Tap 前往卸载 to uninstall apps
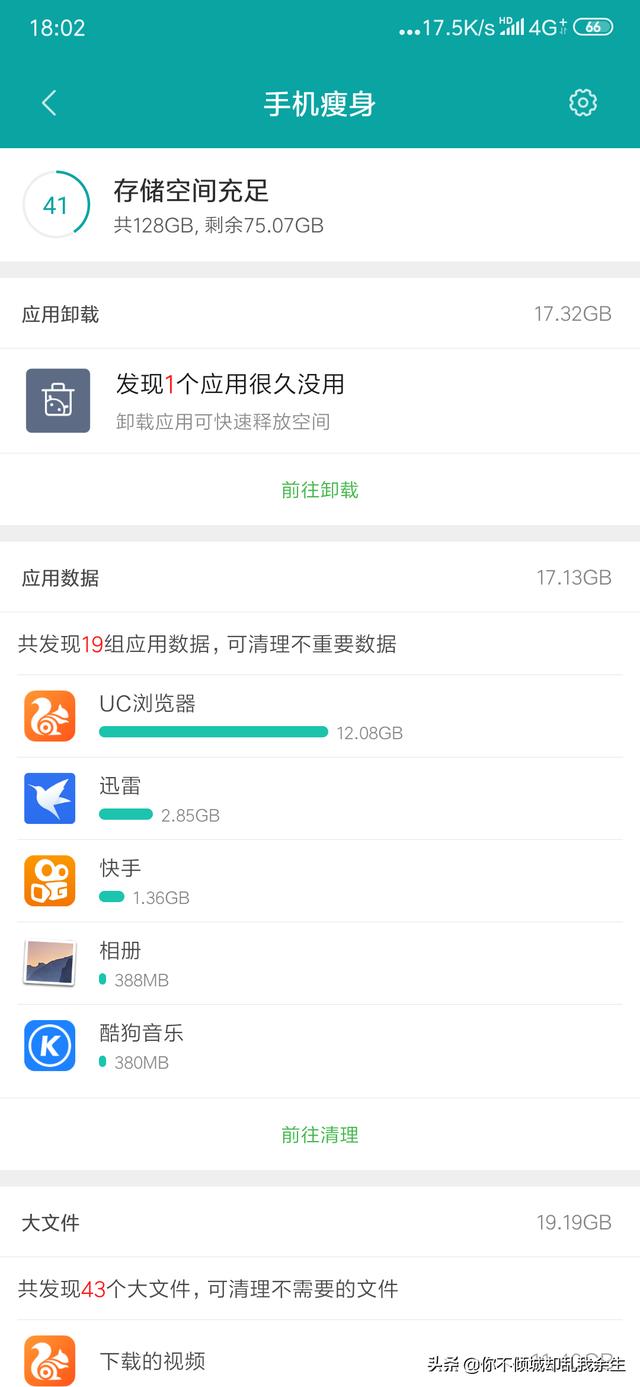 [x=320, y=490]
